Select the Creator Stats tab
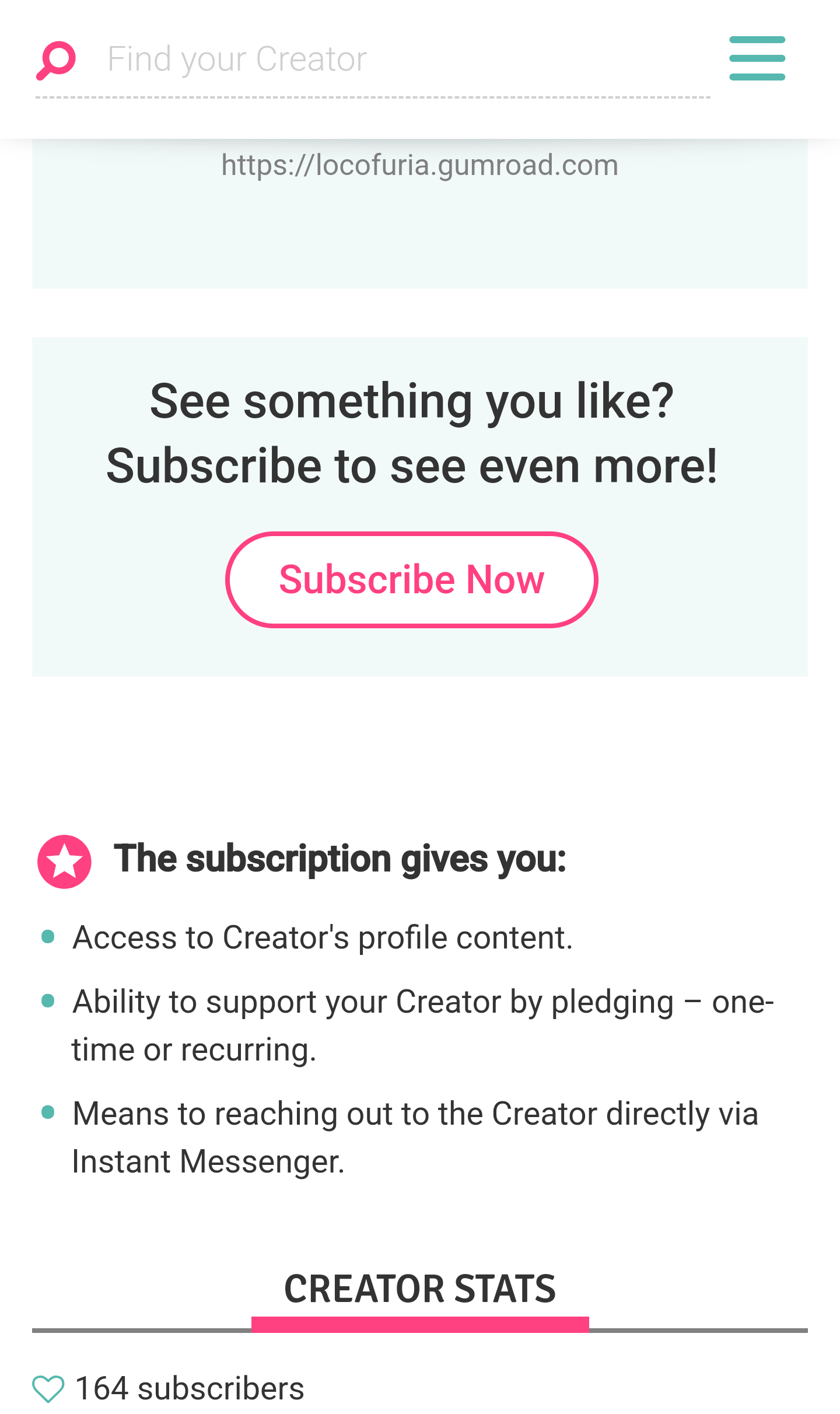 (419, 1290)
